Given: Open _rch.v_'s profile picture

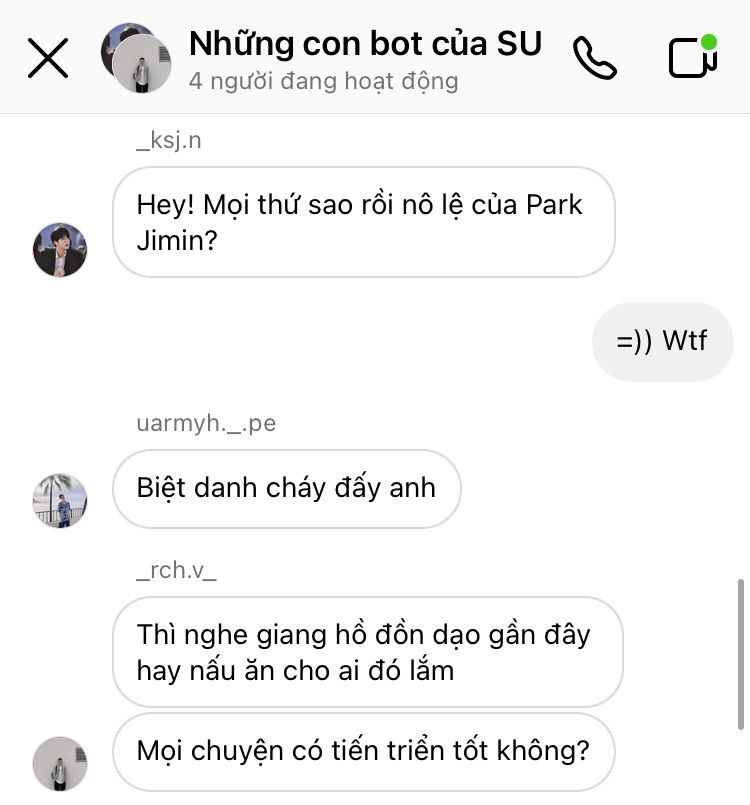Looking at the screenshot, I should click(x=60, y=764).
